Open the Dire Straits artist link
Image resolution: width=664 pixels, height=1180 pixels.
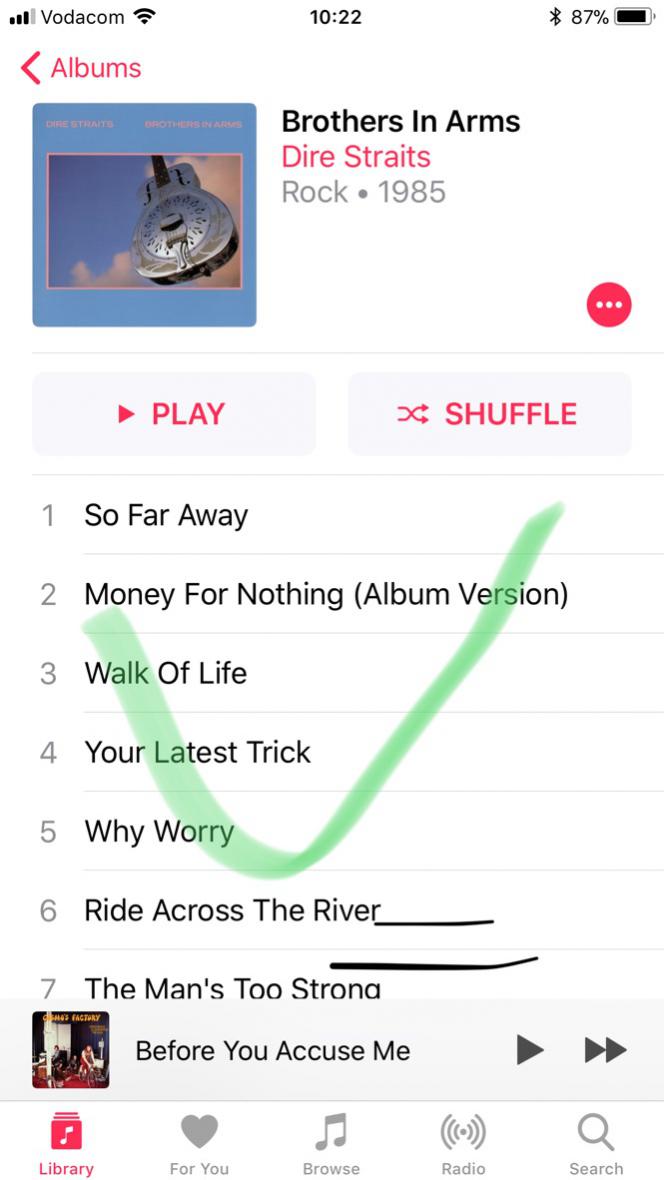tap(356, 157)
